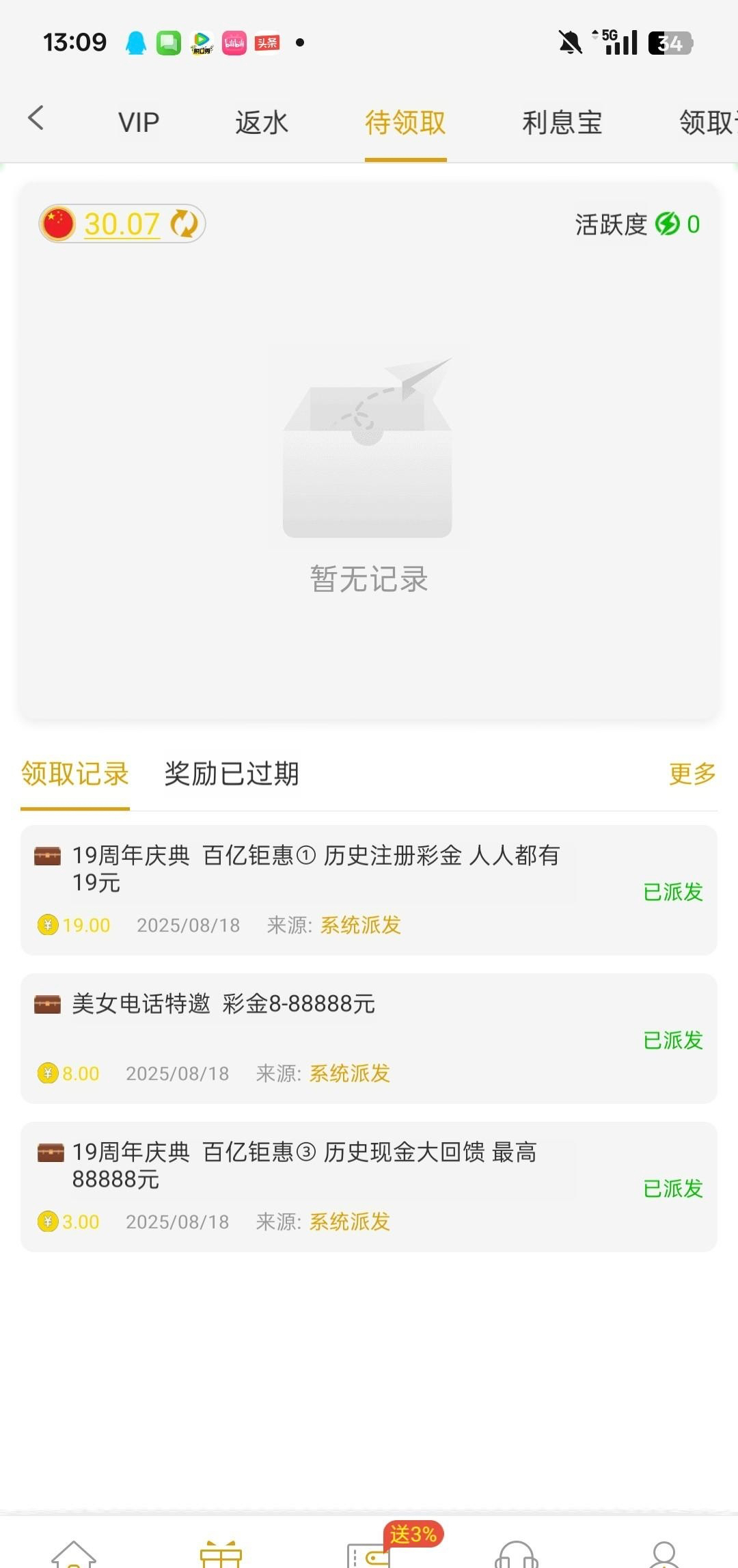Open the profile tab

pos(664,1552)
